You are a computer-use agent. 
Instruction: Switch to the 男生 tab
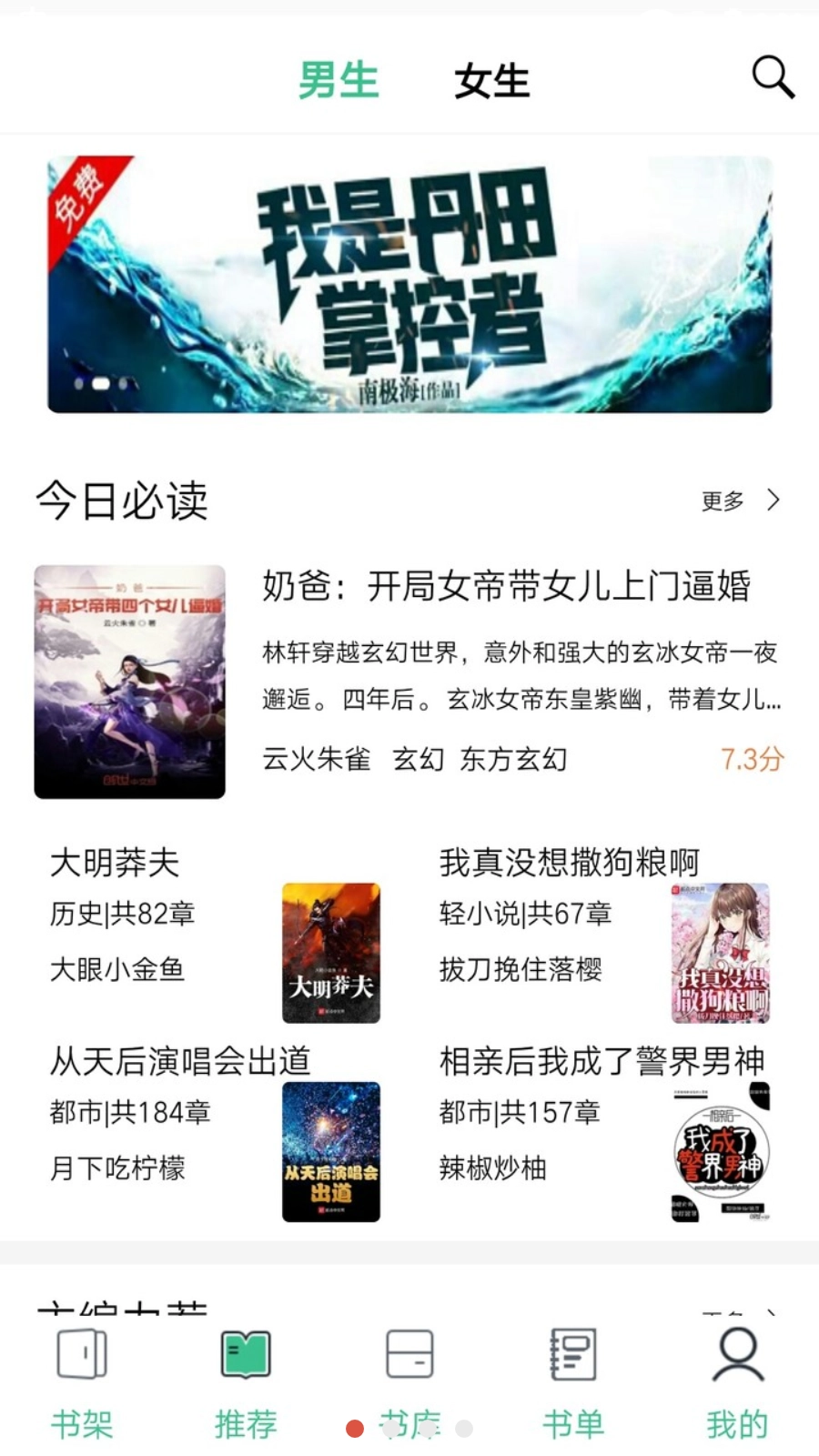pyautogui.click(x=338, y=80)
